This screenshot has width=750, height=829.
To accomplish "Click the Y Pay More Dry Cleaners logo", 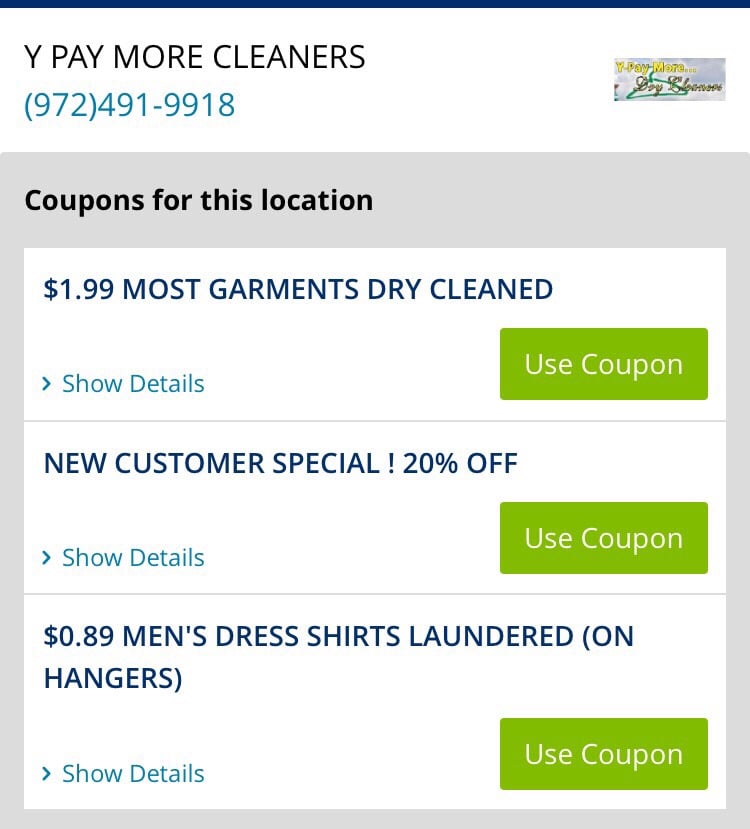I will (669, 81).
